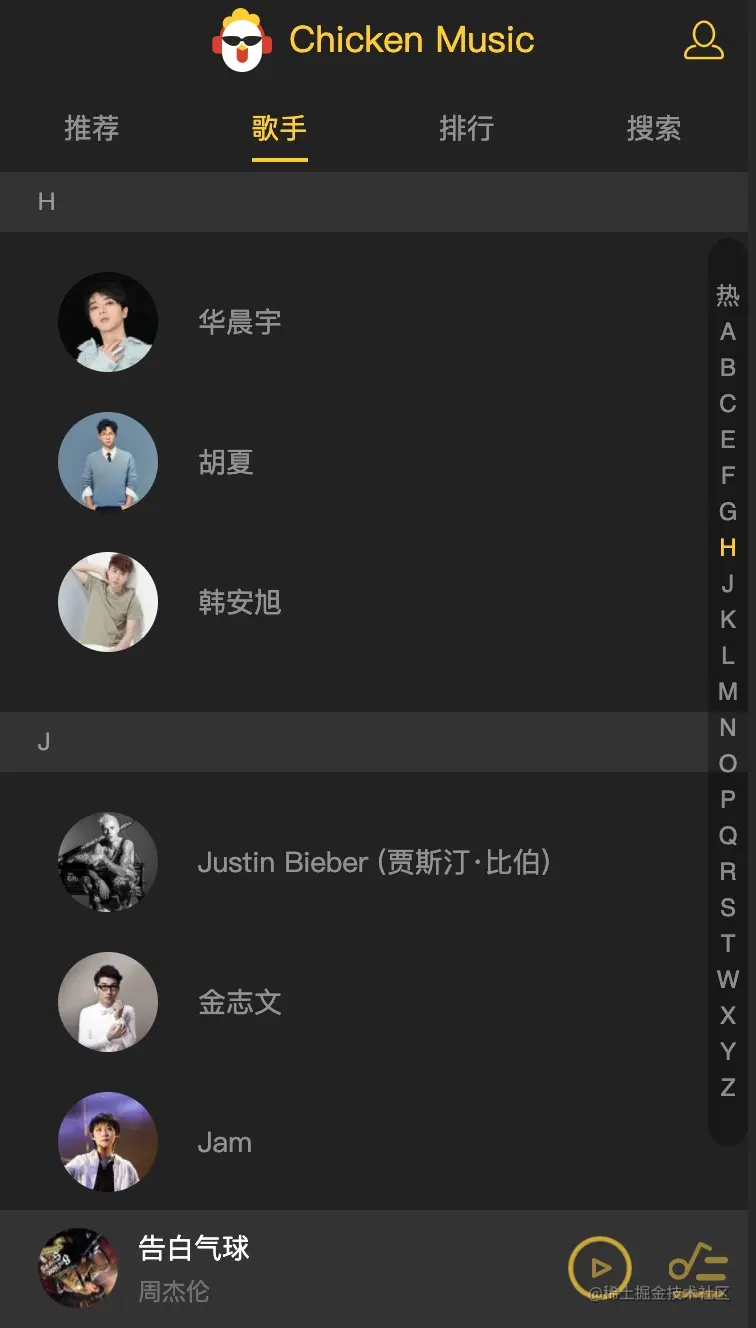The width and height of the screenshot is (756, 1328).
Task: Jump to letter Z in the index
Action: pyautogui.click(x=728, y=1087)
